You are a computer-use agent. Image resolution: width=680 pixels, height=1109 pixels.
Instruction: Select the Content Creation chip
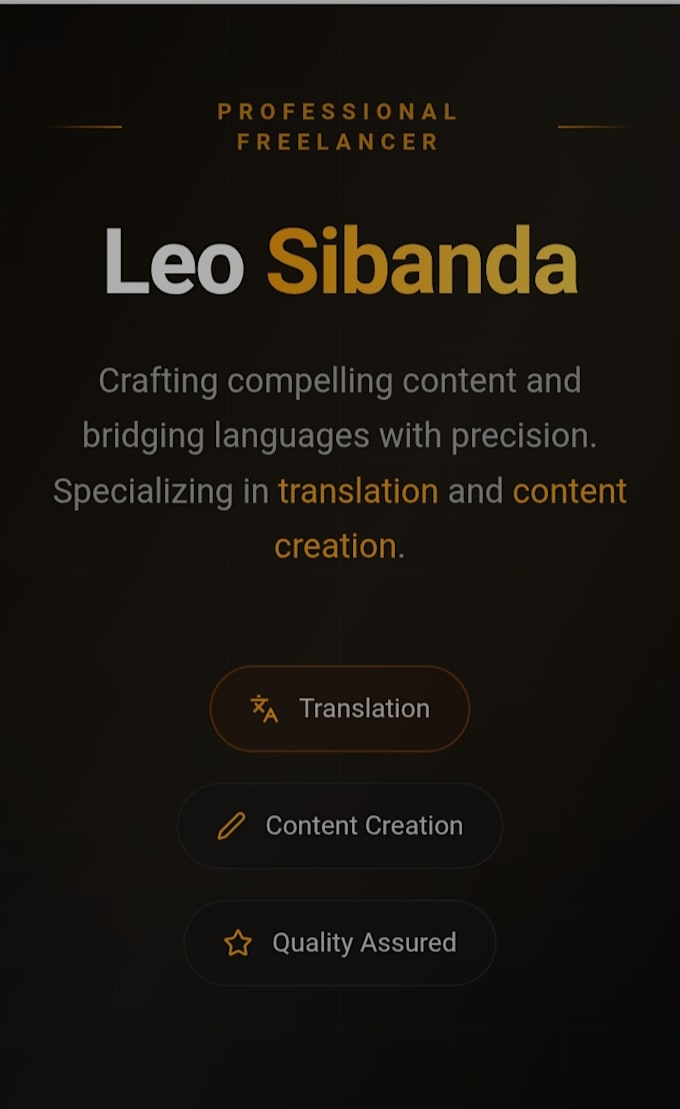click(x=340, y=825)
